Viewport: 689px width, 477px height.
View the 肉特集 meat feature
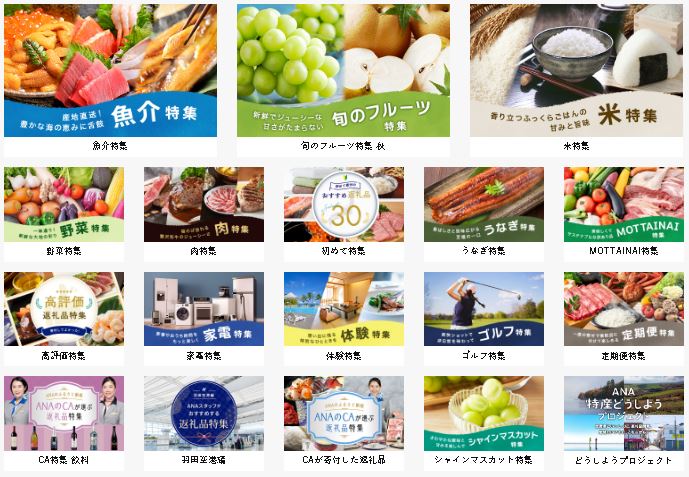pyautogui.click(x=204, y=204)
